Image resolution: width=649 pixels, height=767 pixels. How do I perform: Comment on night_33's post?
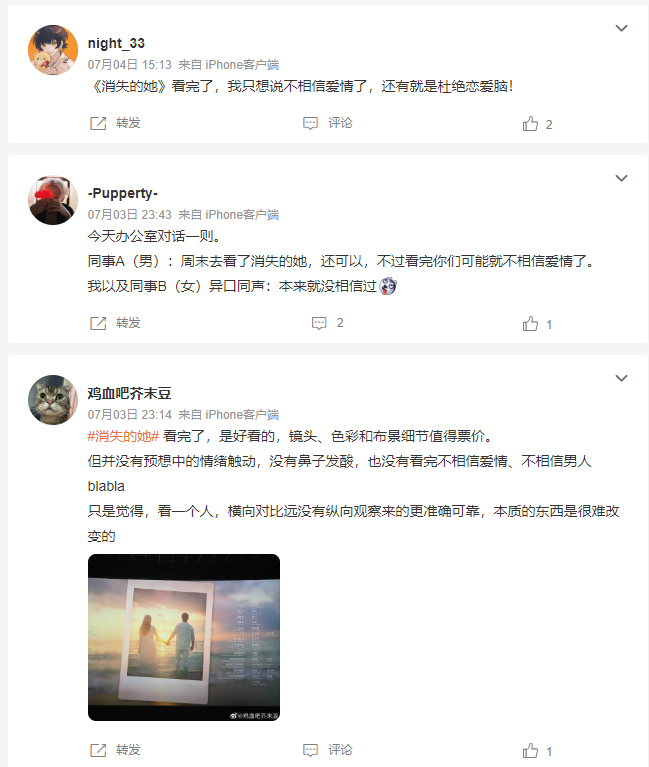[328, 123]
